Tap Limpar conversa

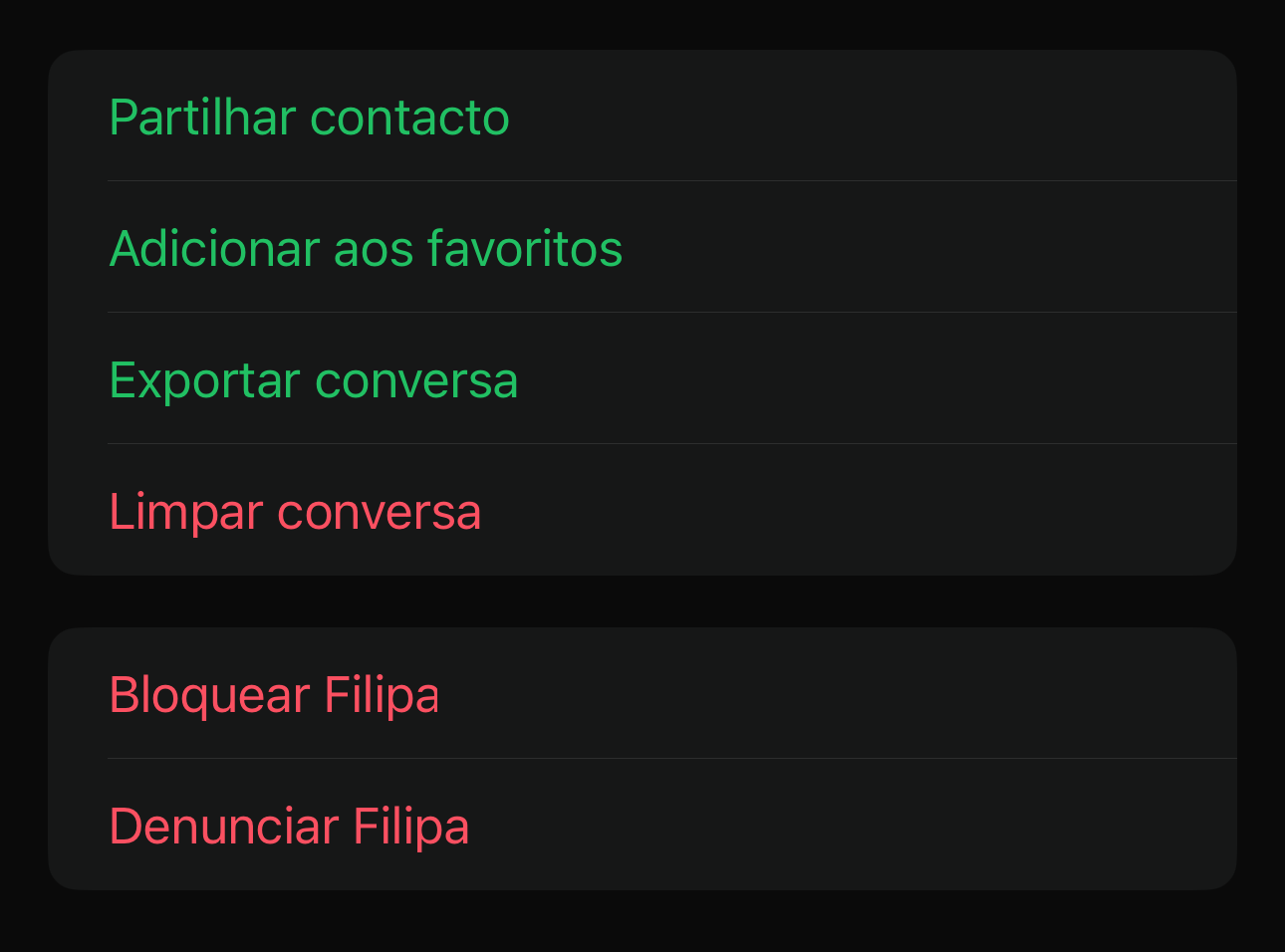[295, 512]
